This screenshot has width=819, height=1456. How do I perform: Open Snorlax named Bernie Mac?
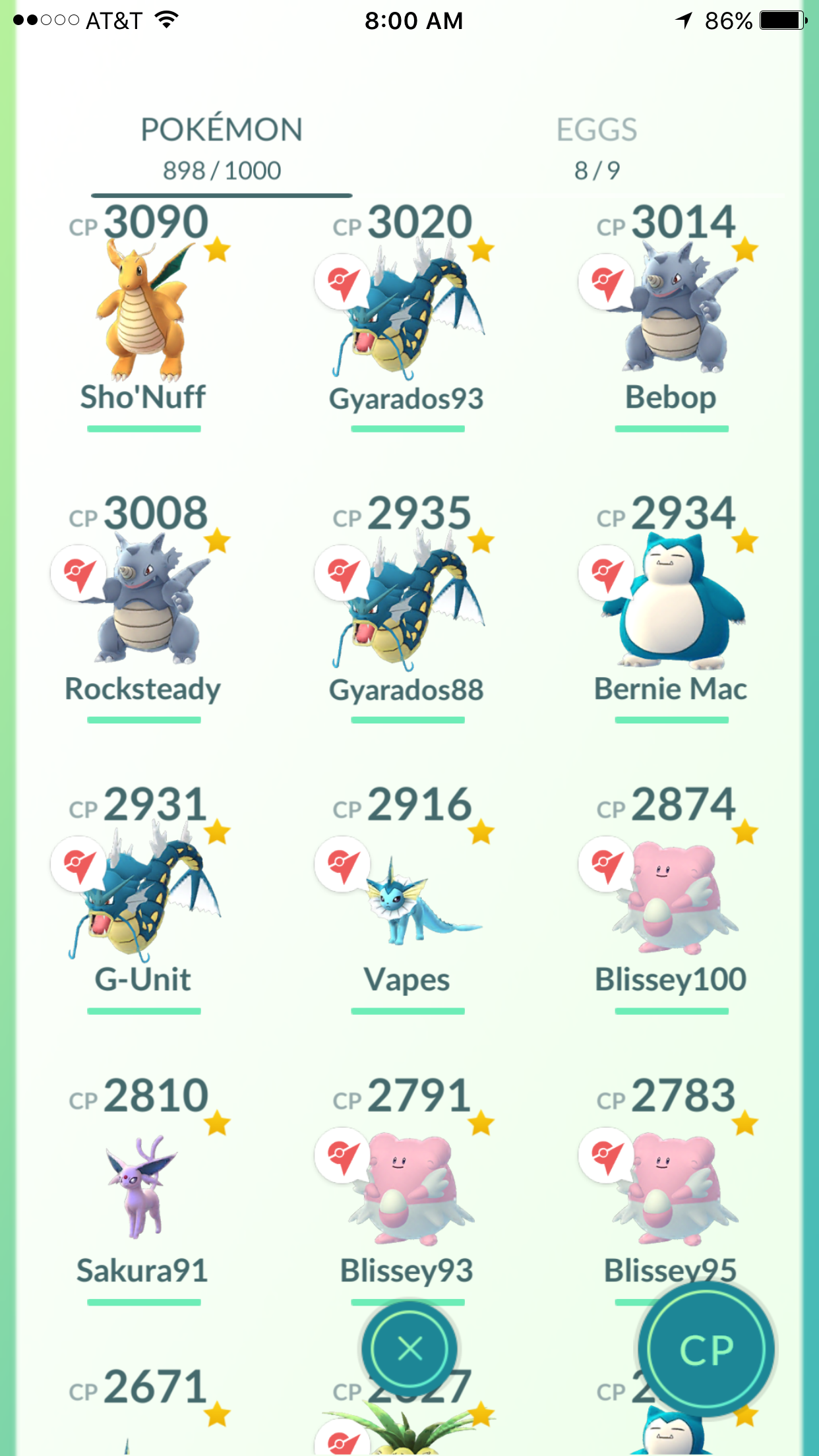(x=671, y=607)
